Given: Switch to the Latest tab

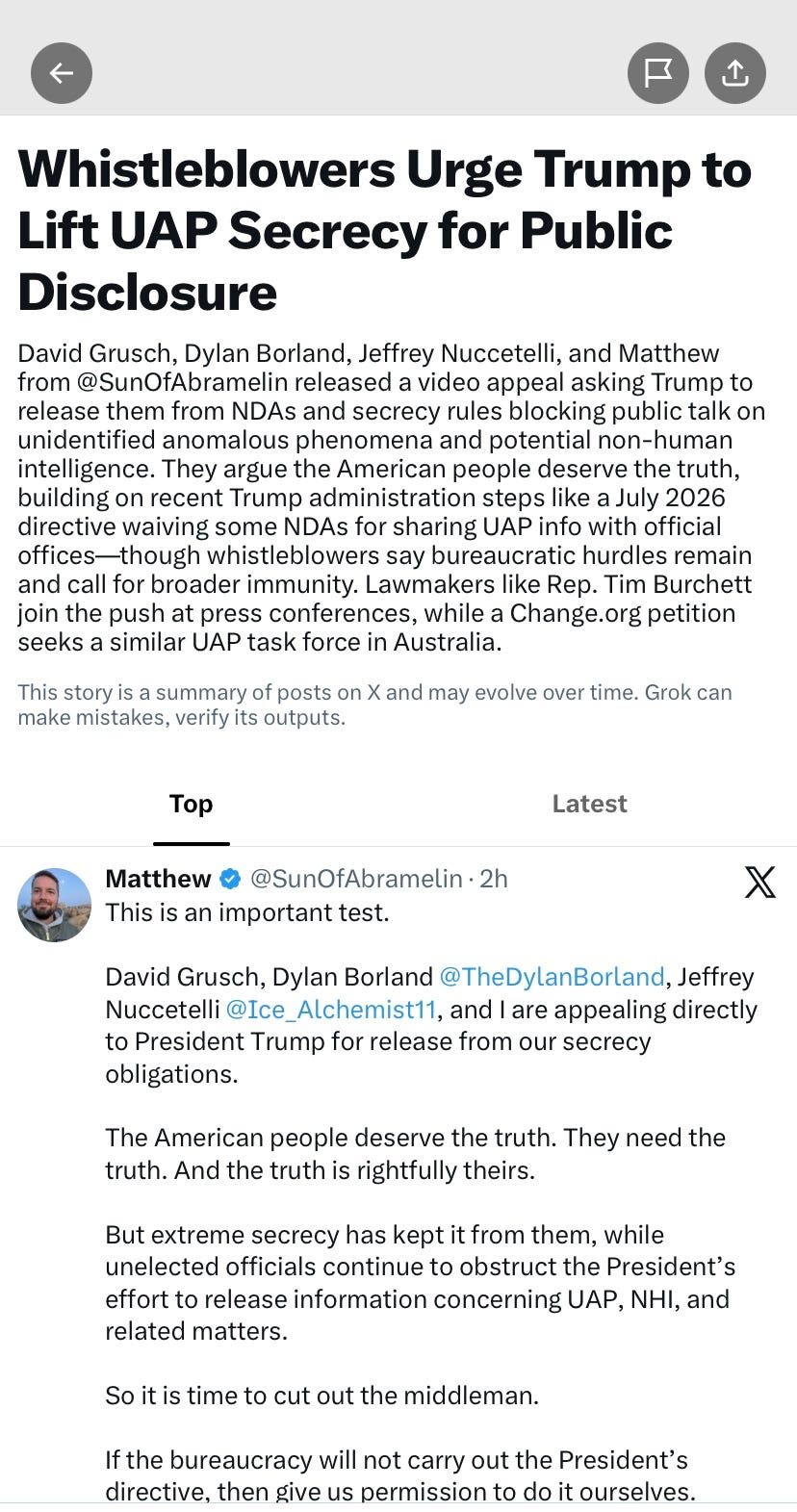Looking at the screenshot, I should pos(589,804).
